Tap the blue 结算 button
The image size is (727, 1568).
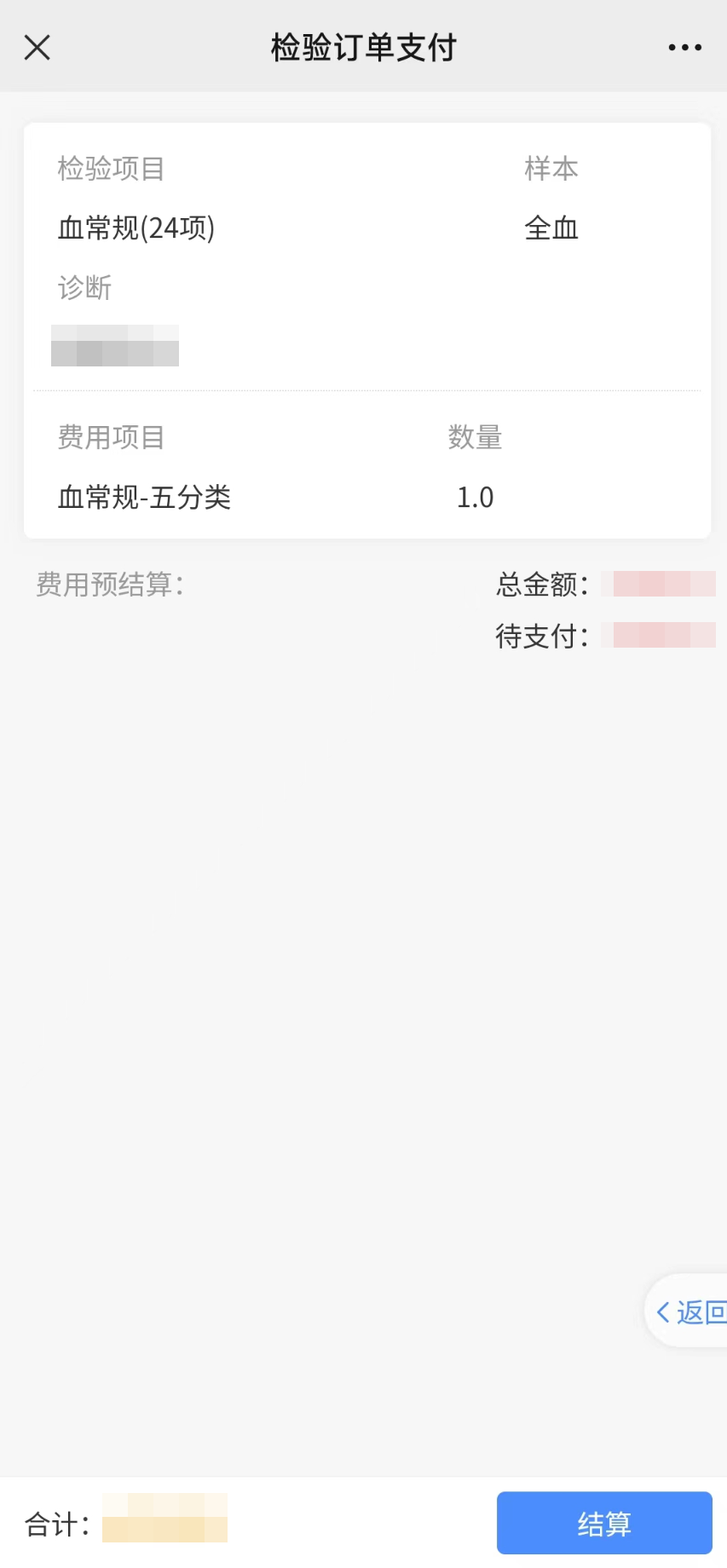(604, 1523)
